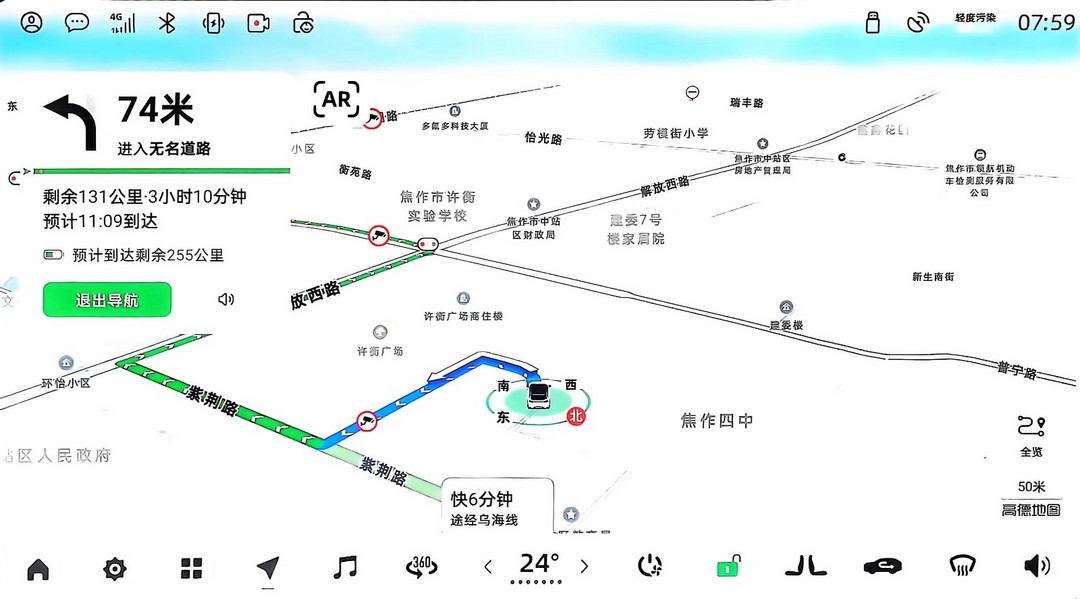Viewport: 1080px width, 599px height.
Task: Open the 360 camera view
Action: pos(421,567)
